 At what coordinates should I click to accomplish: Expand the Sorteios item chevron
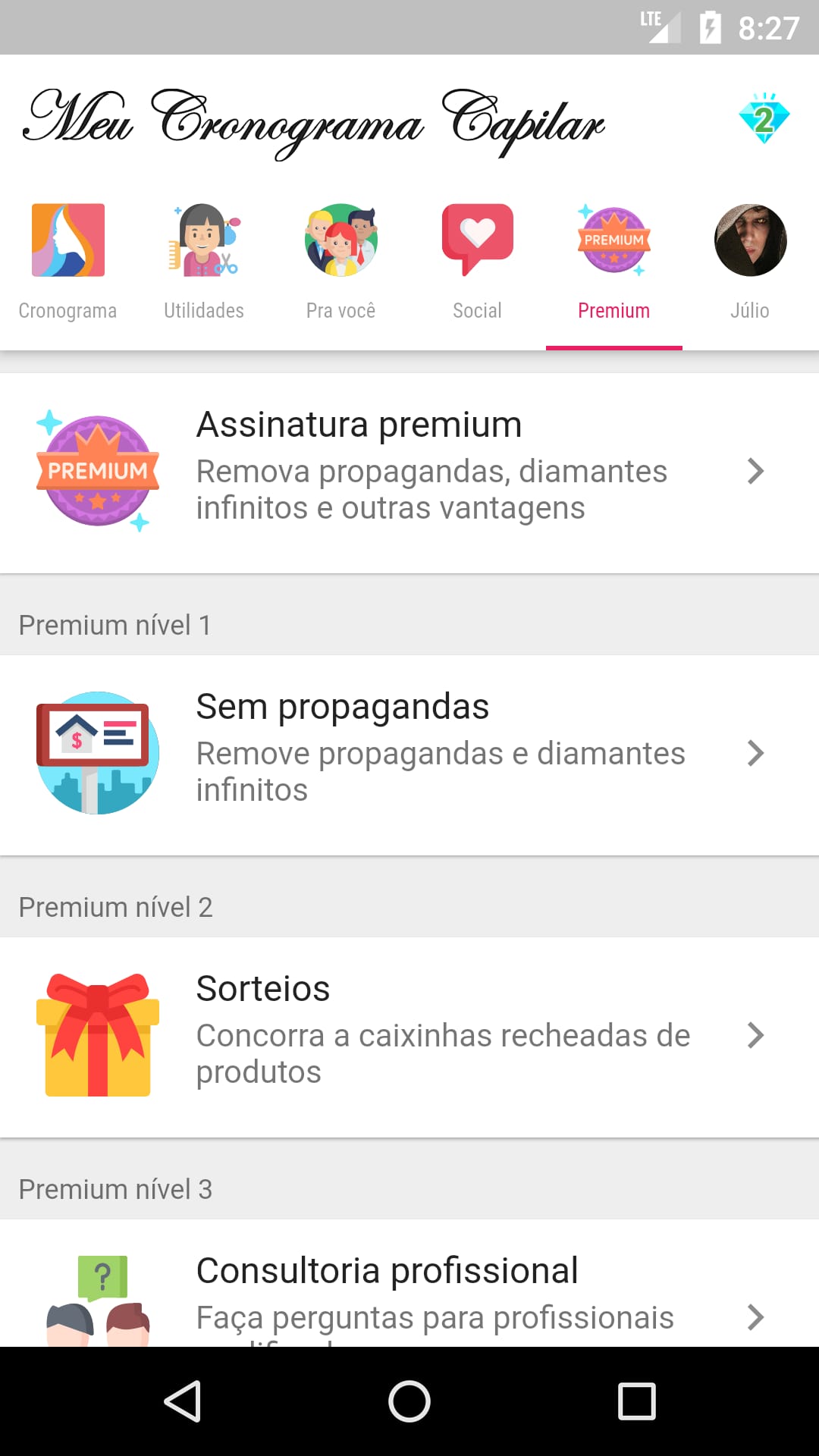pyautogui.click(x=756, y=1035)
